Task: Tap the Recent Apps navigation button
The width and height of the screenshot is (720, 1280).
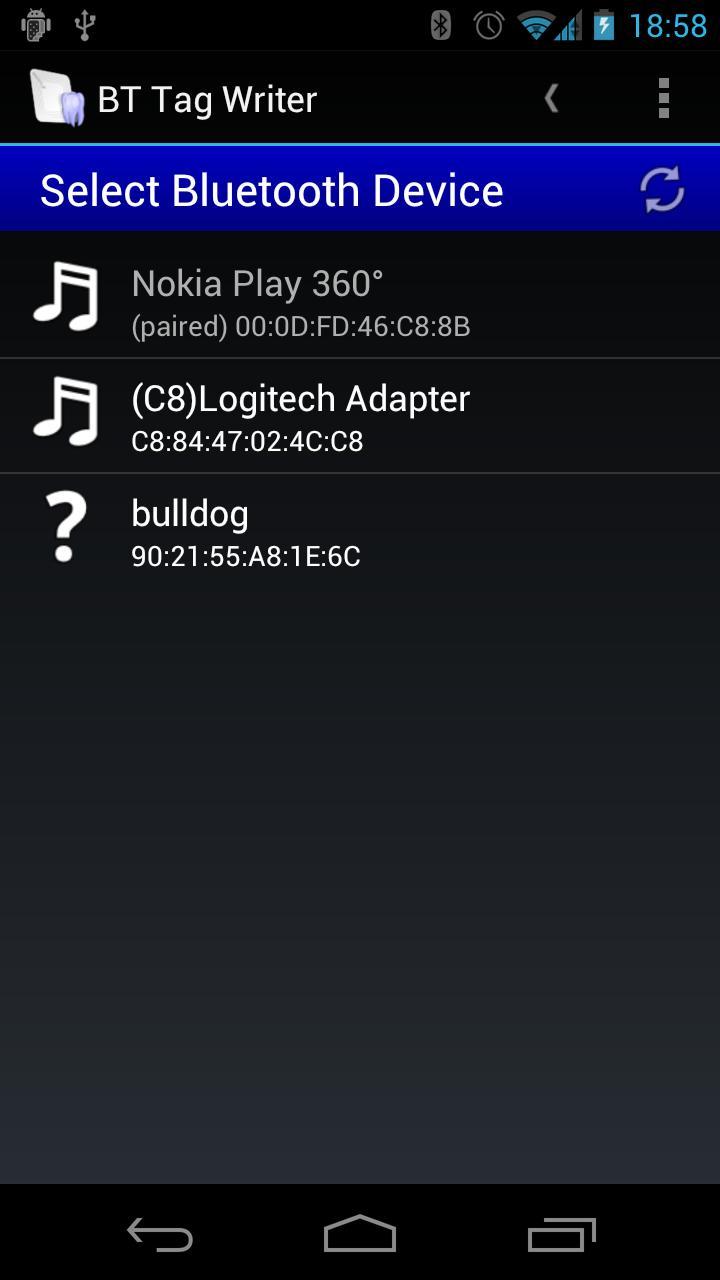Action: (x=561, y=1235)
